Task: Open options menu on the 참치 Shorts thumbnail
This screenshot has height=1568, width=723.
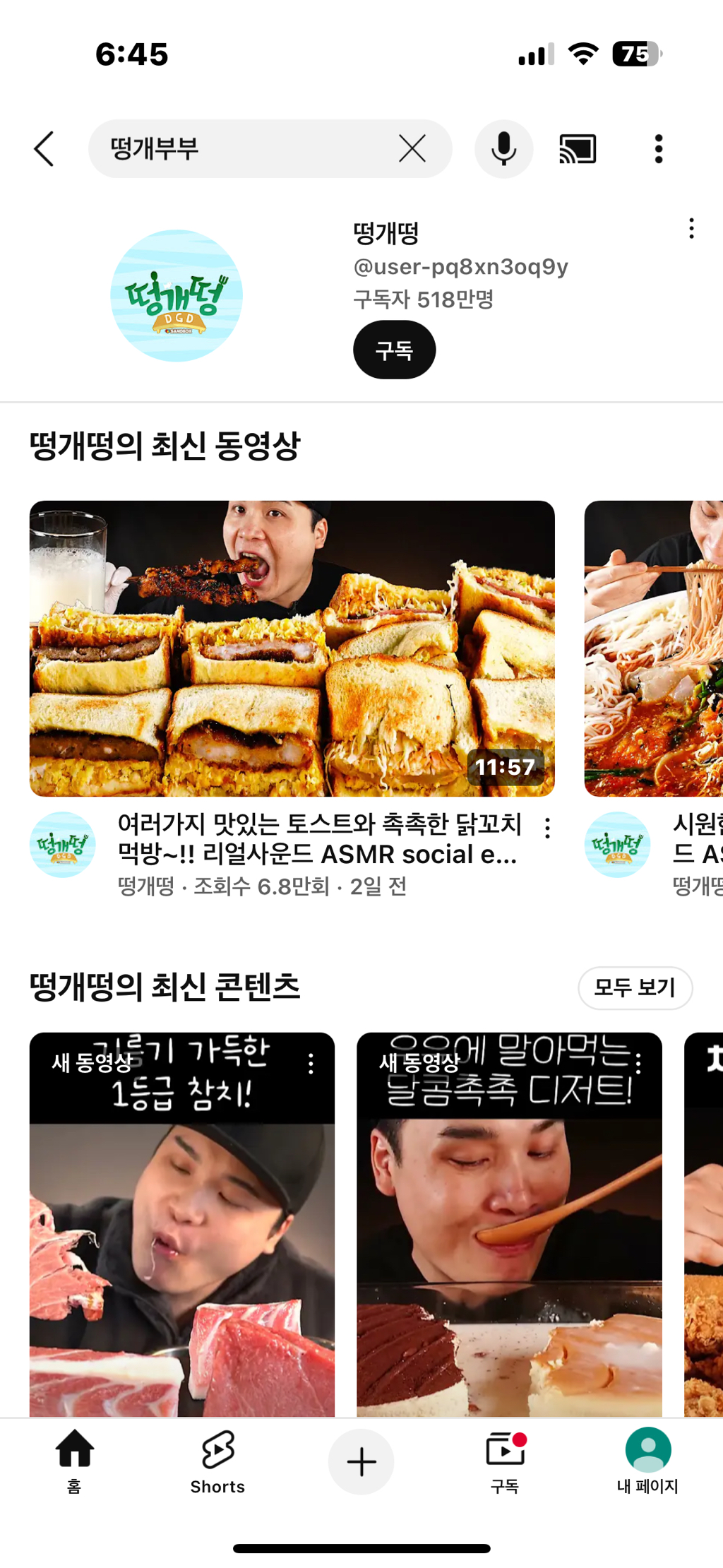Action: [x=311, y=1062]
